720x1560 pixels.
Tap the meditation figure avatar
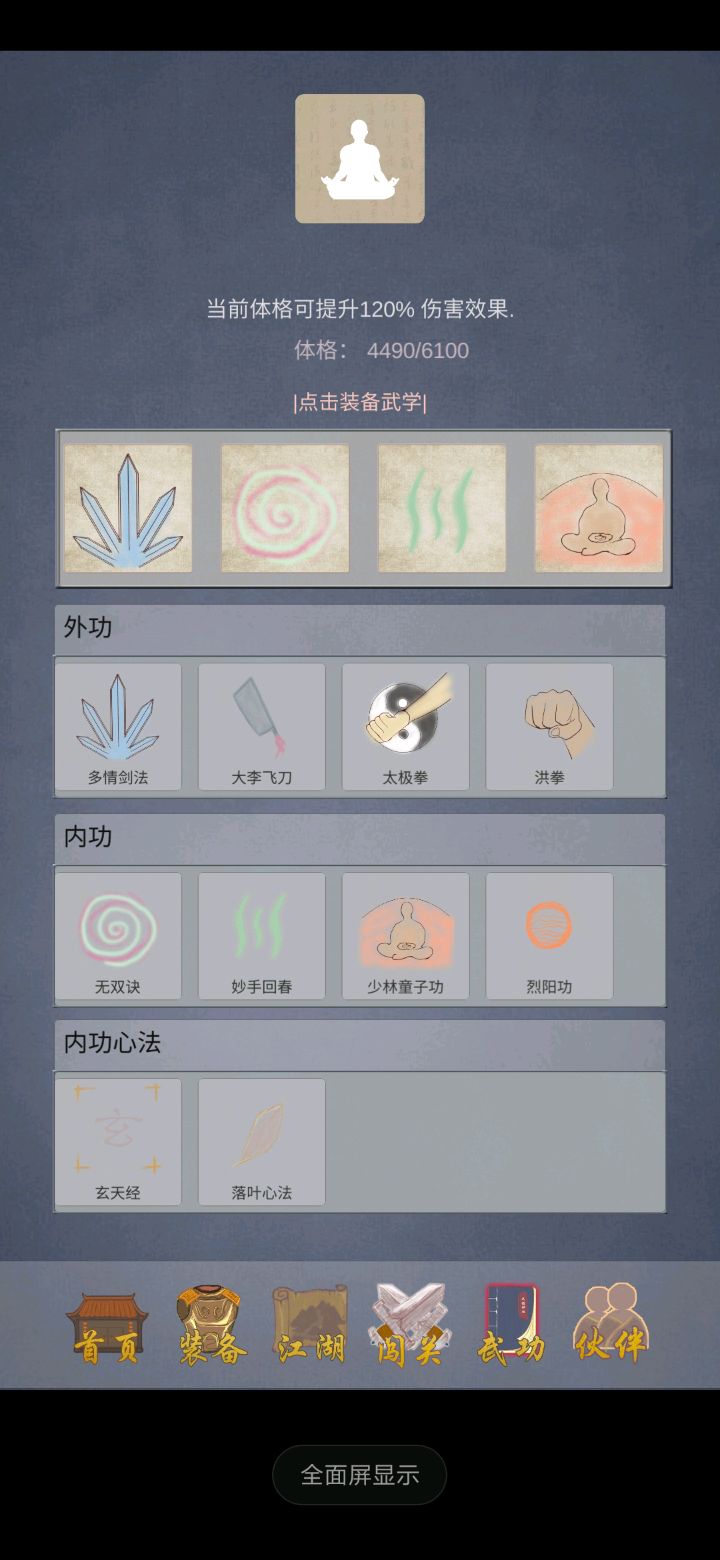click(x=360, y=159)
